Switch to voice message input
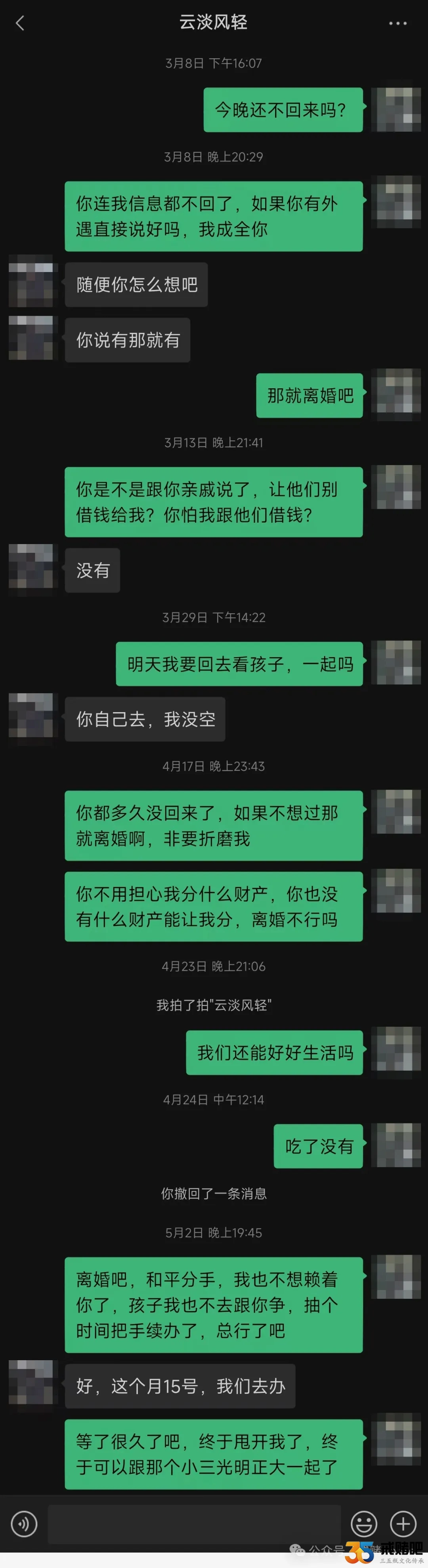Viewport: 428px width, 1568px height. coord(24,1524)
